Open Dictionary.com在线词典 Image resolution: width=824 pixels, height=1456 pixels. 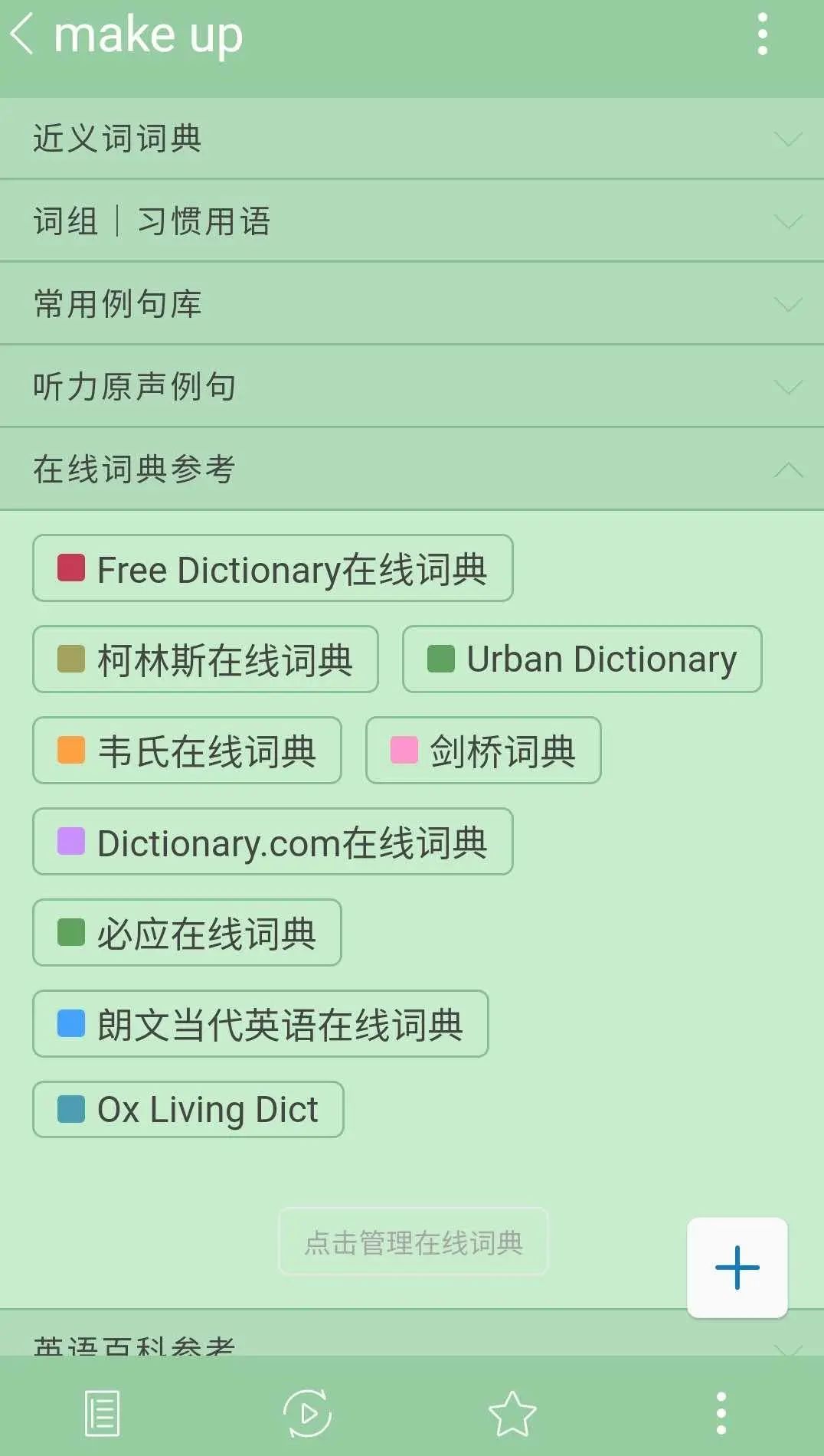coord(273,842)
